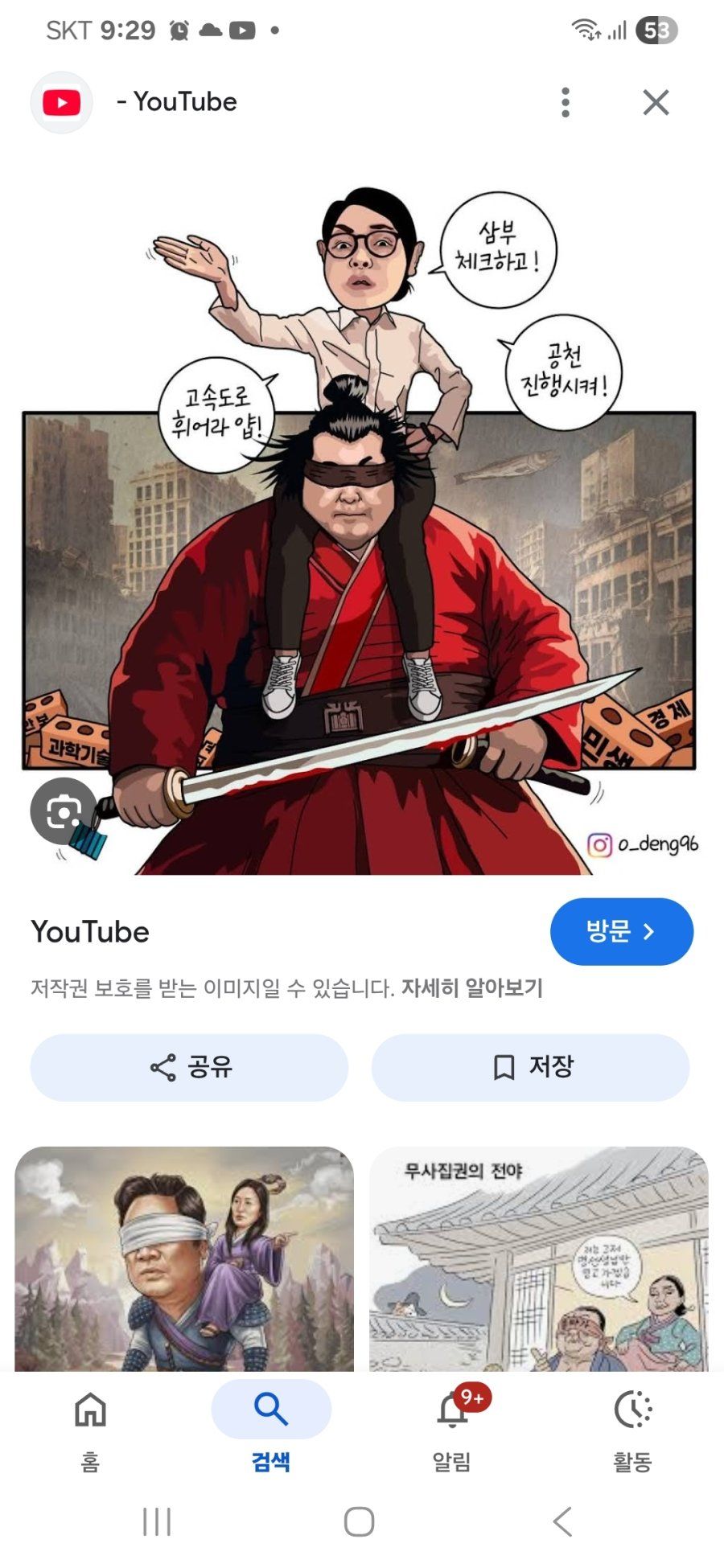This screenshot has width=724, height=1568.
Task: Share this image via 공유
Action: click(190, 1067)
